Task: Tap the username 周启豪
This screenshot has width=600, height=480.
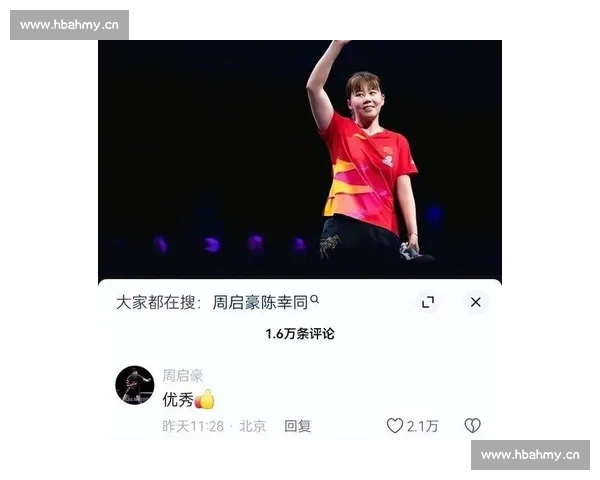Action: click(x=183, y=375)
